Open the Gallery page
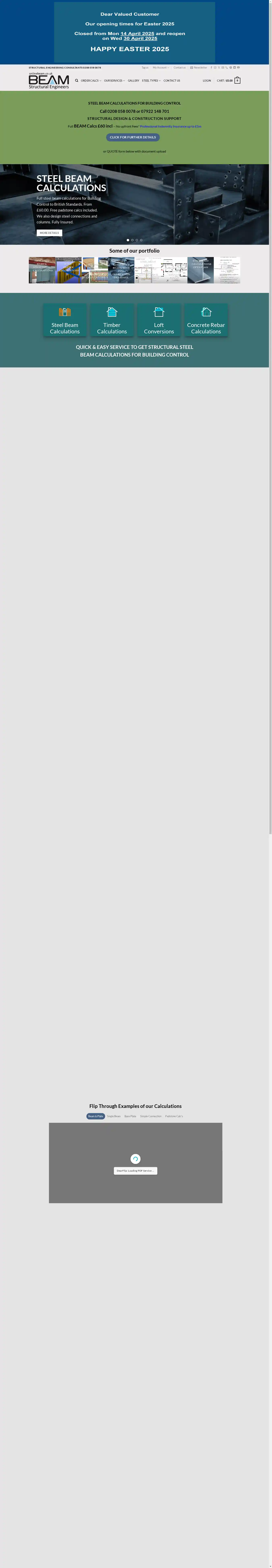272x1568 pixels. click(133, 80)
